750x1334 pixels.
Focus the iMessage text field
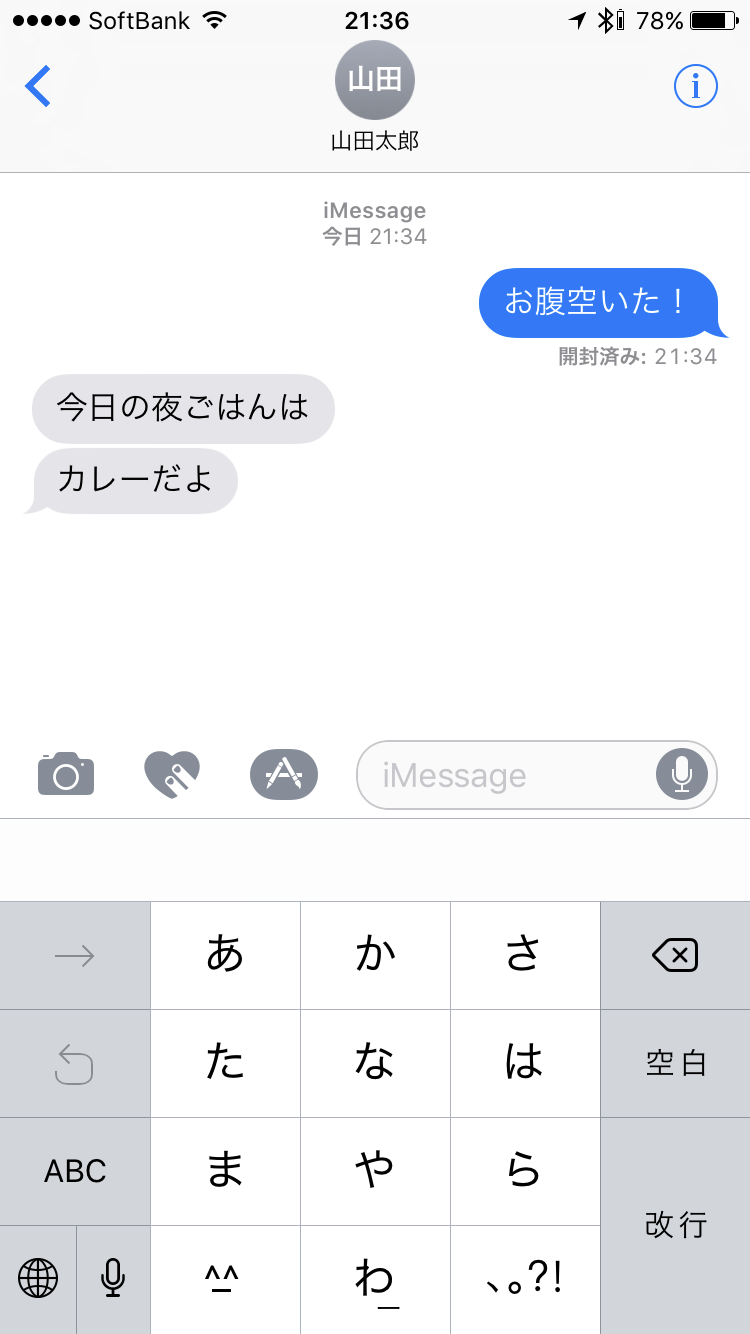point(505,775)
